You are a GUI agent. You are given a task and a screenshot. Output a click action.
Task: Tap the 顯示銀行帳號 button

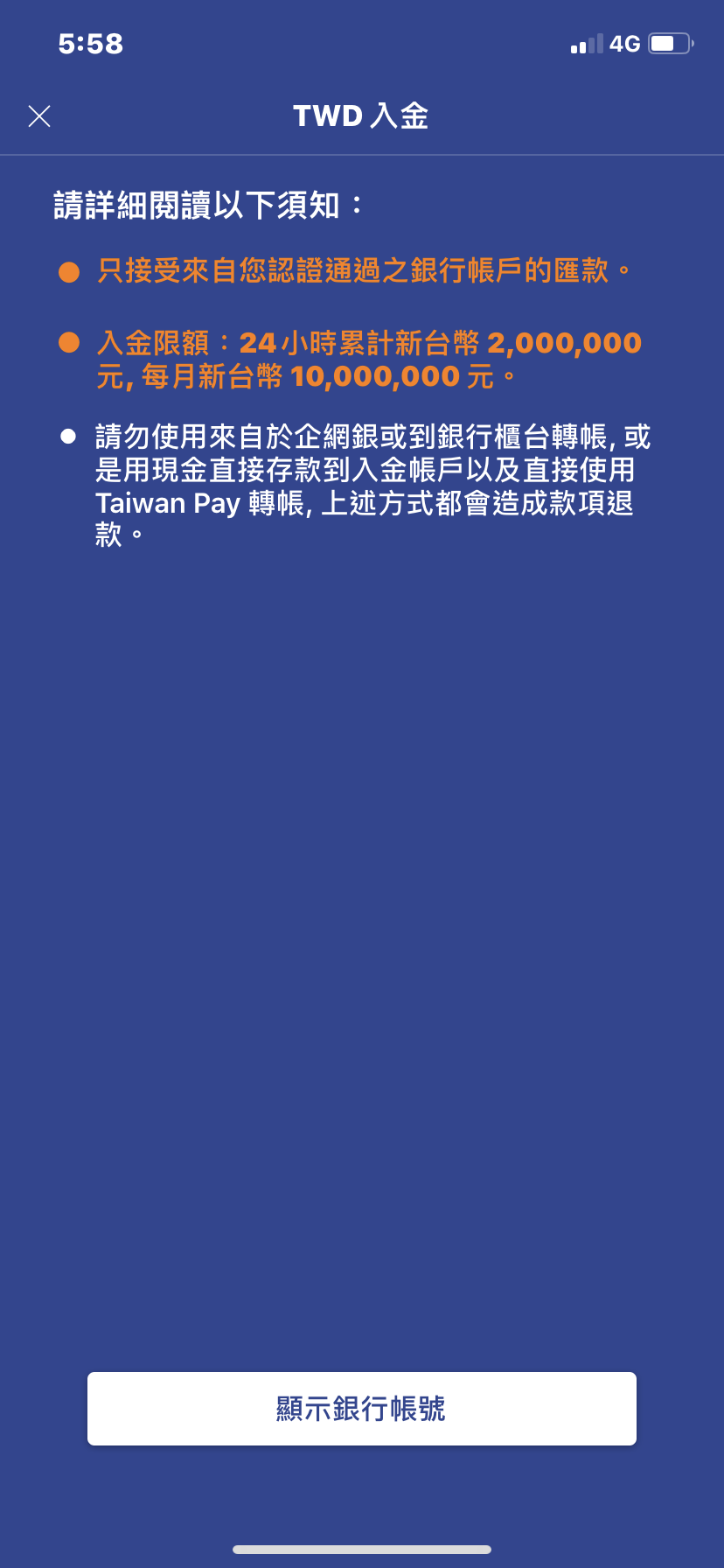coord(361,1408)
